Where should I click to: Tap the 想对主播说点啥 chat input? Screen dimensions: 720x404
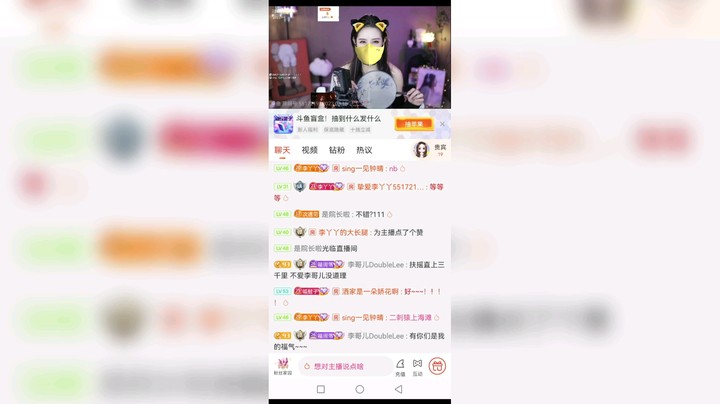pos(345,366)
